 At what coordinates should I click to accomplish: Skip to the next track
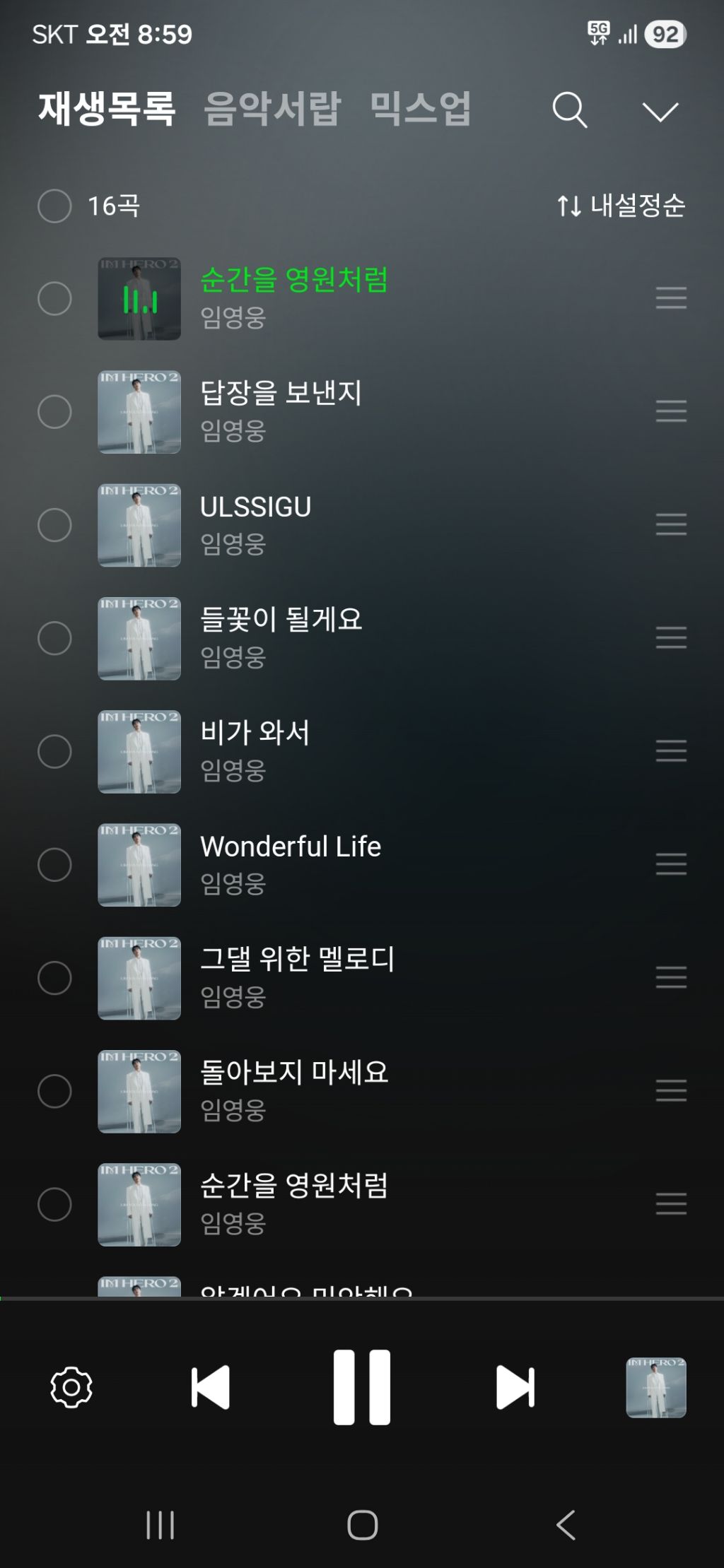(515, 1387)
